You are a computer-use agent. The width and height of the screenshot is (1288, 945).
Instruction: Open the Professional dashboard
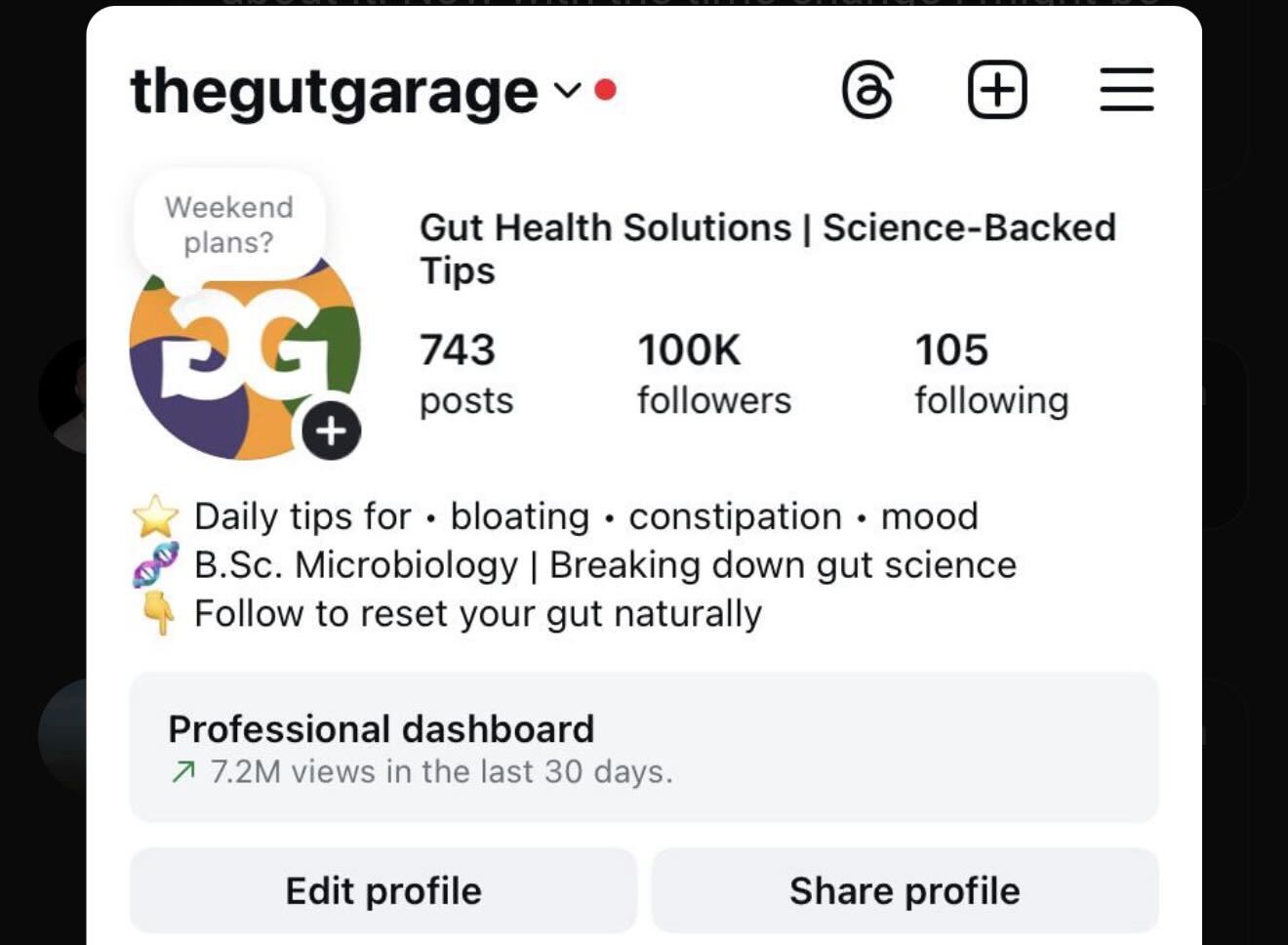pyautogui.click(x=643, y=748)
